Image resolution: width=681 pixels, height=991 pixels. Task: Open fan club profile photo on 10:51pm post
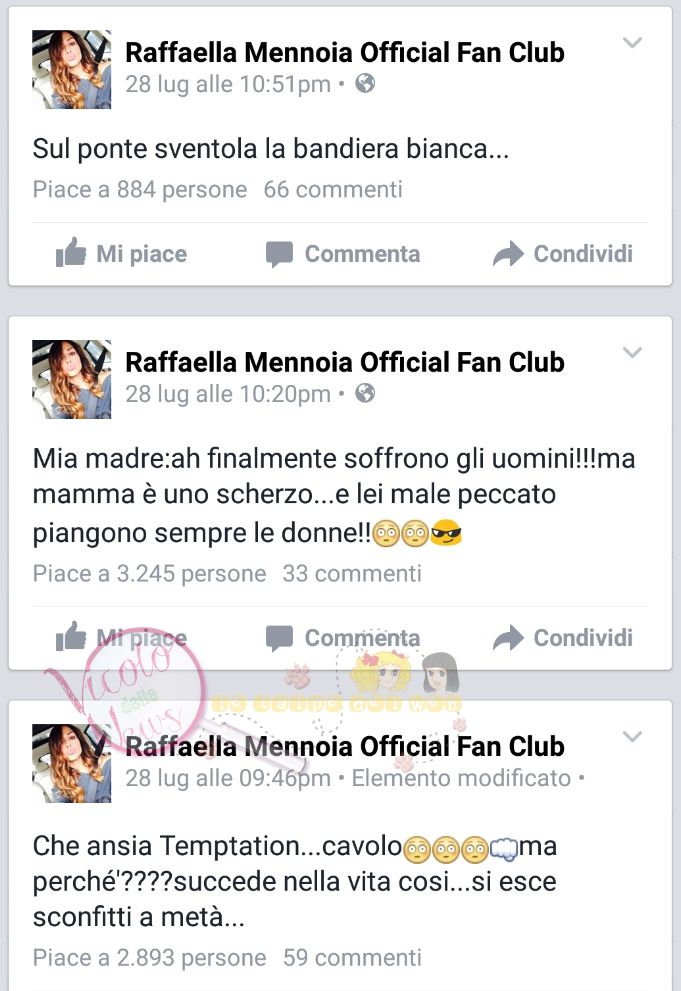pyautogui.click(x=72, y=69)
